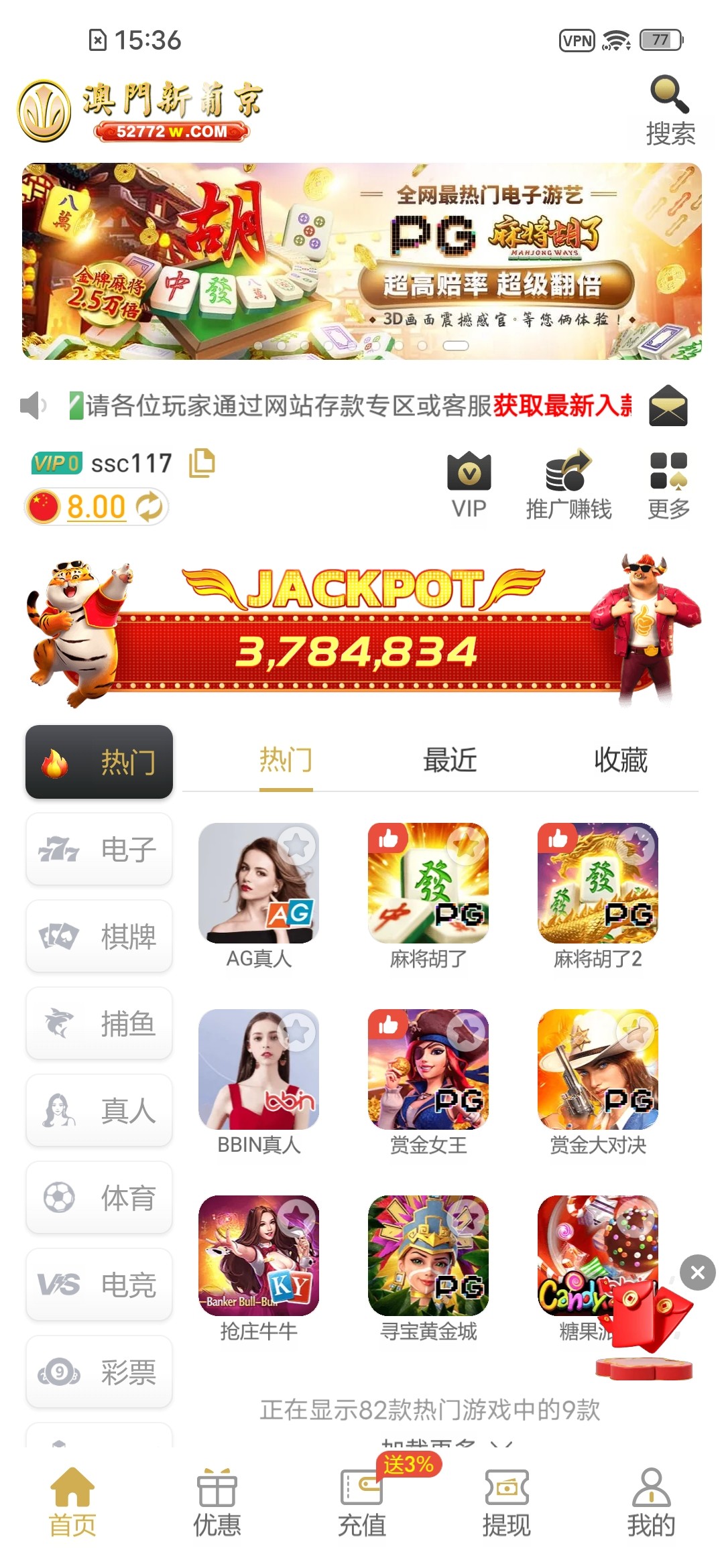724x1568 pixels.
Task: Copy the username ssc117
Action: pos(202,463)
